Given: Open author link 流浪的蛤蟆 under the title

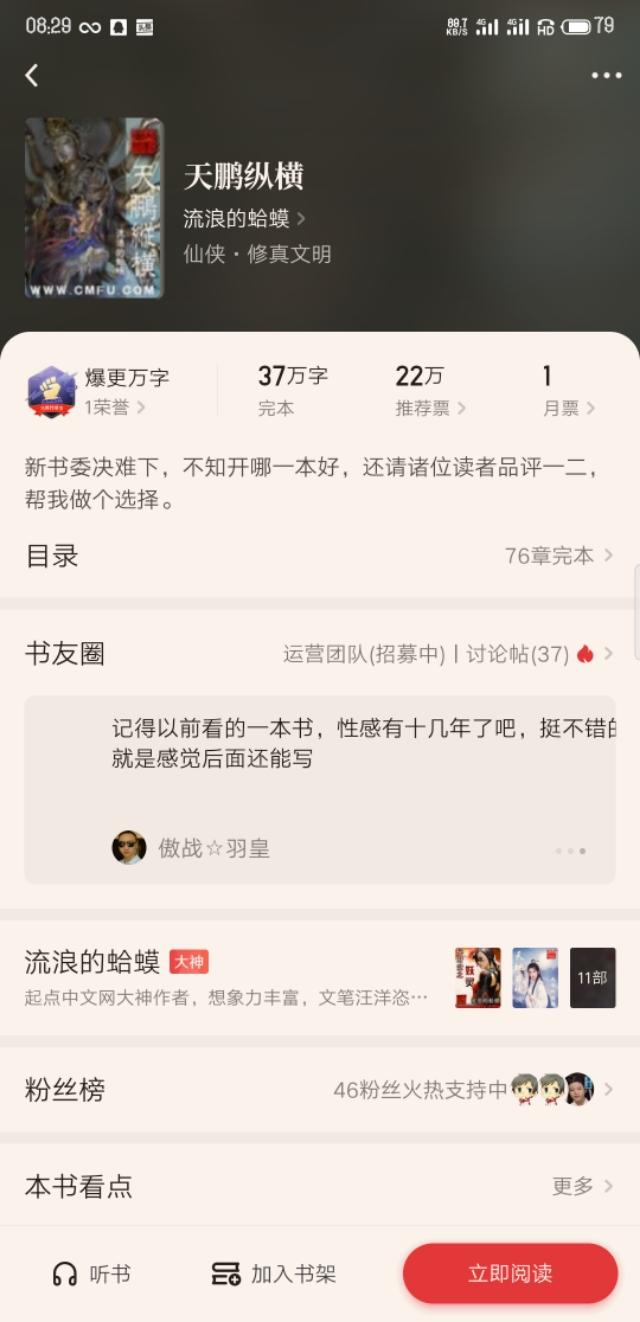Looking at the screenshot, I should pyautogui.click(x=244, y=218).
